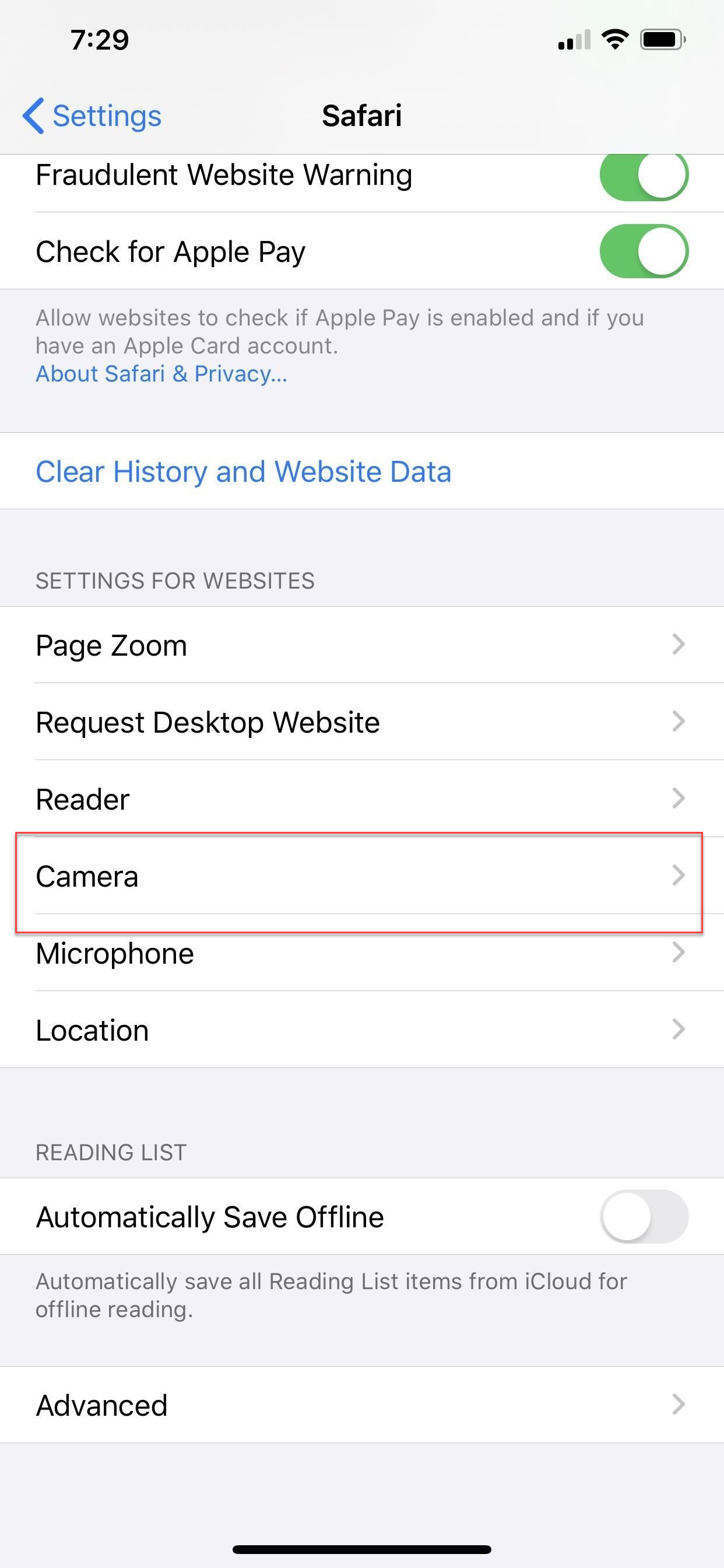Open Request Desktop Website settings
The height and width of the screenshot is (1568, 724).
tap(361, 723)
